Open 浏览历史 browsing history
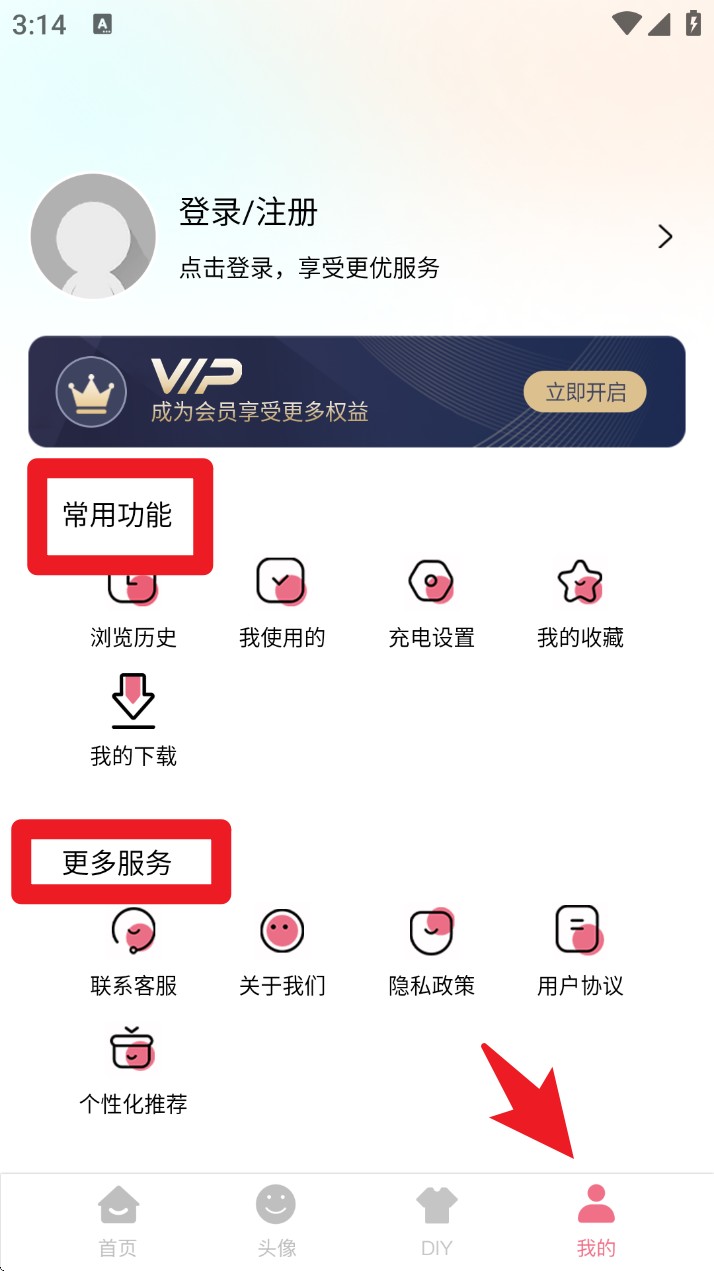714x1271 pixels. pos(133,605)
